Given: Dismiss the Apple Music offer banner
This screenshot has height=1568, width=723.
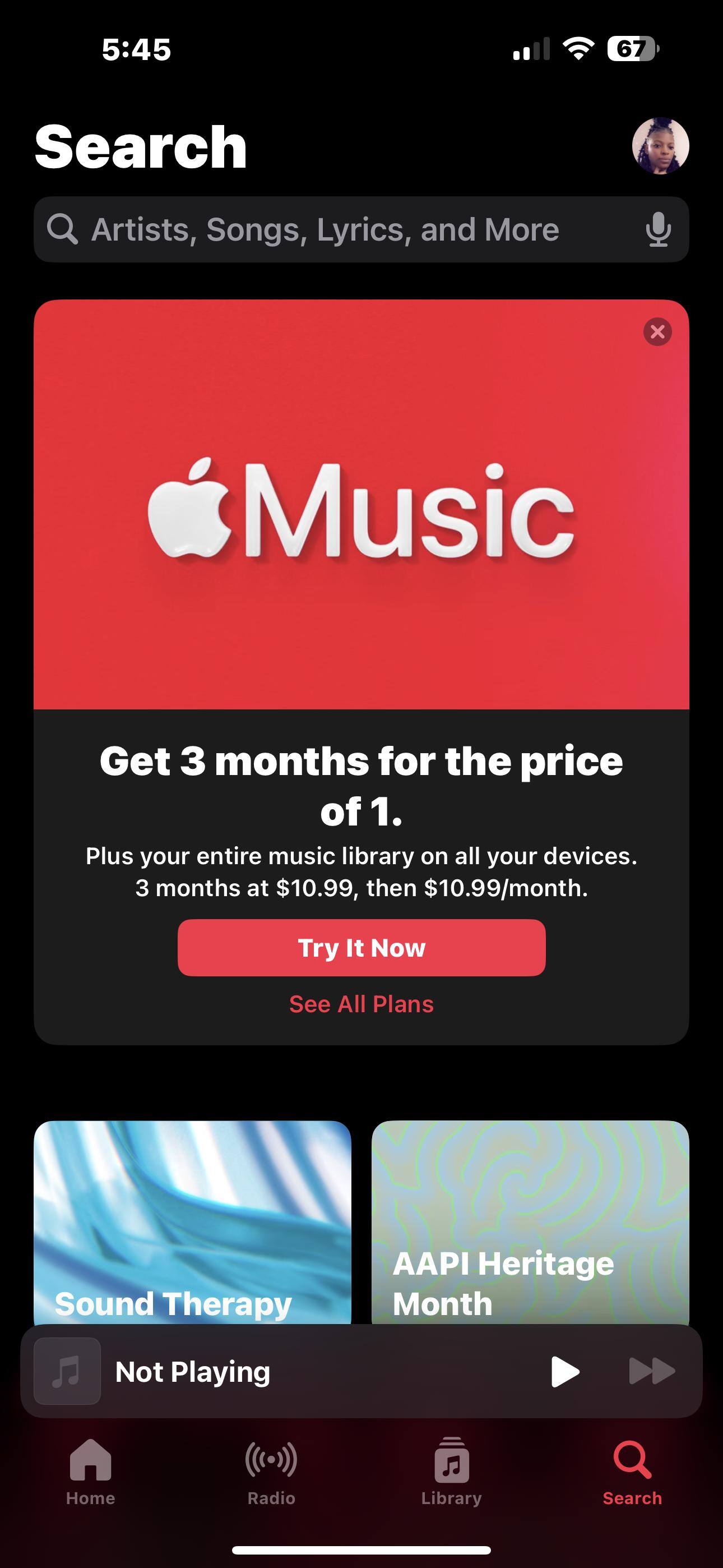Looking at the screenshot, I should point(657,332).
